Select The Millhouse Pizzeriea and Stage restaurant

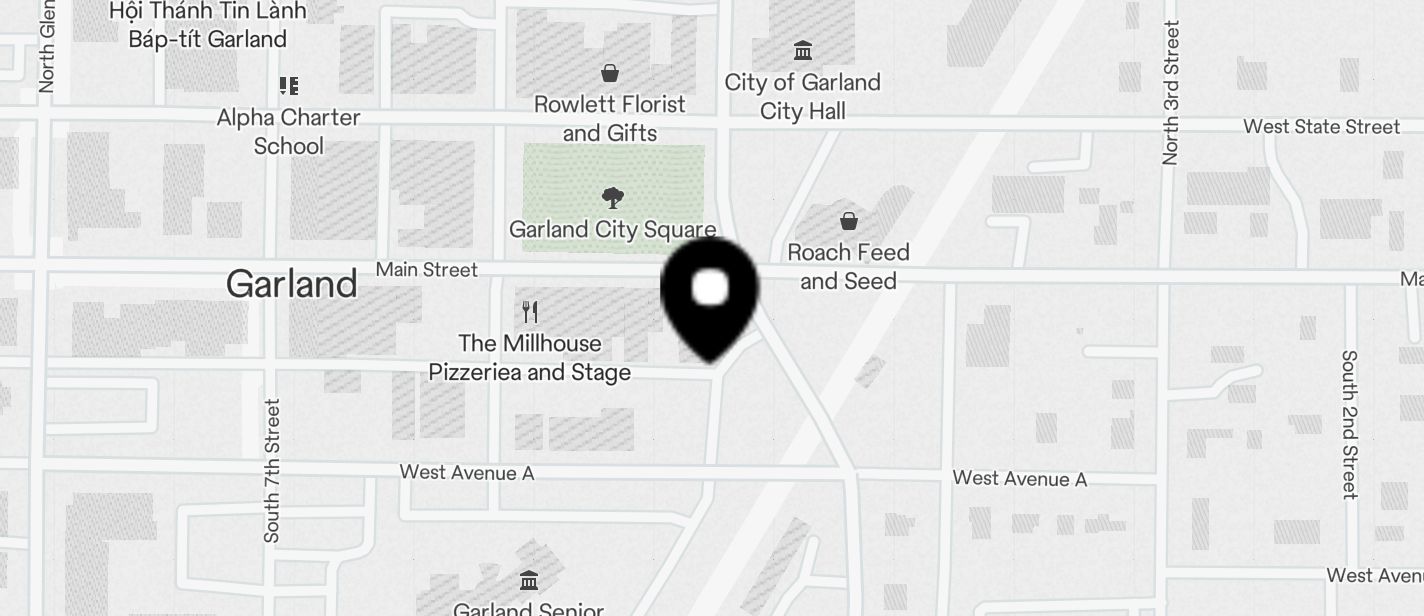[530, 313]
